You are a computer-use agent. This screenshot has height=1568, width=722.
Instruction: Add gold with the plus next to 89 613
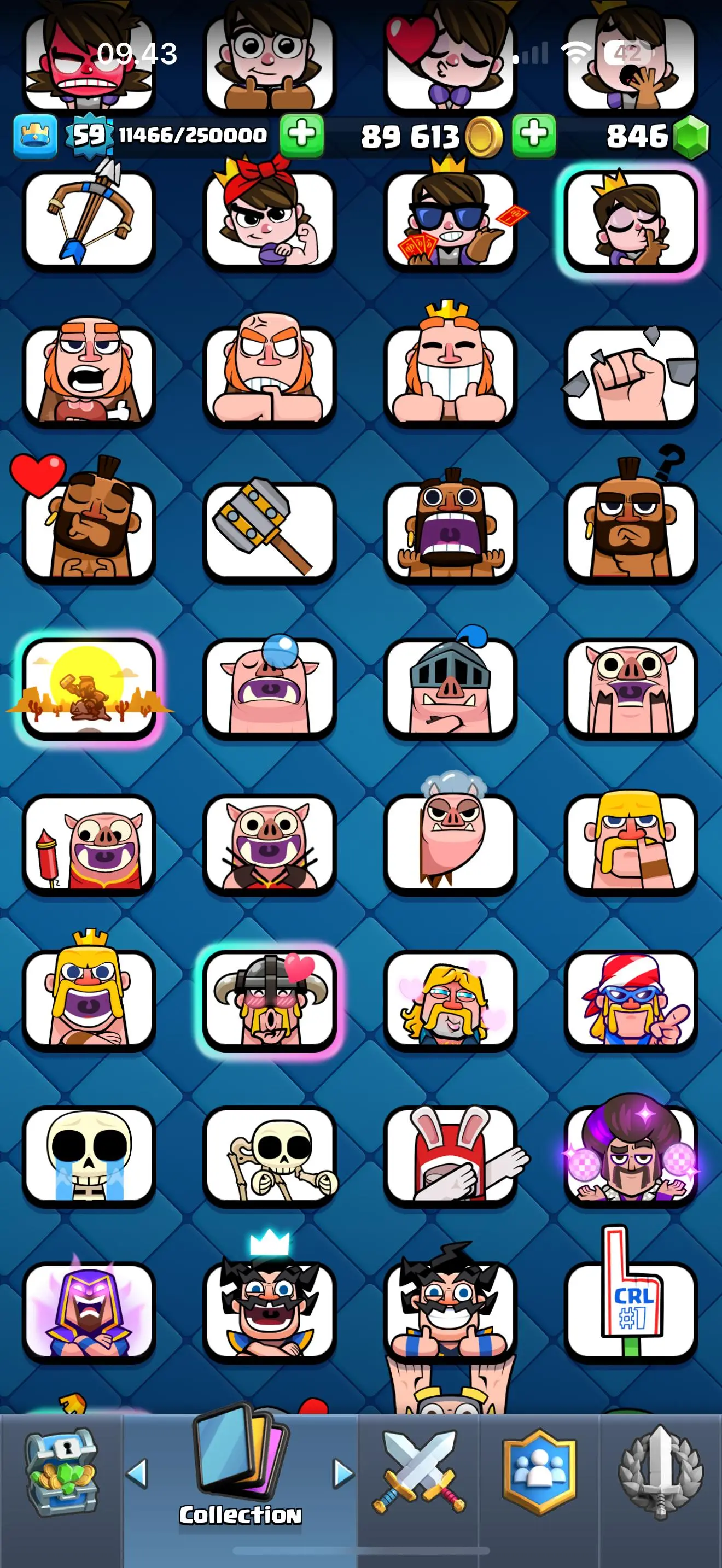(534, 134)
